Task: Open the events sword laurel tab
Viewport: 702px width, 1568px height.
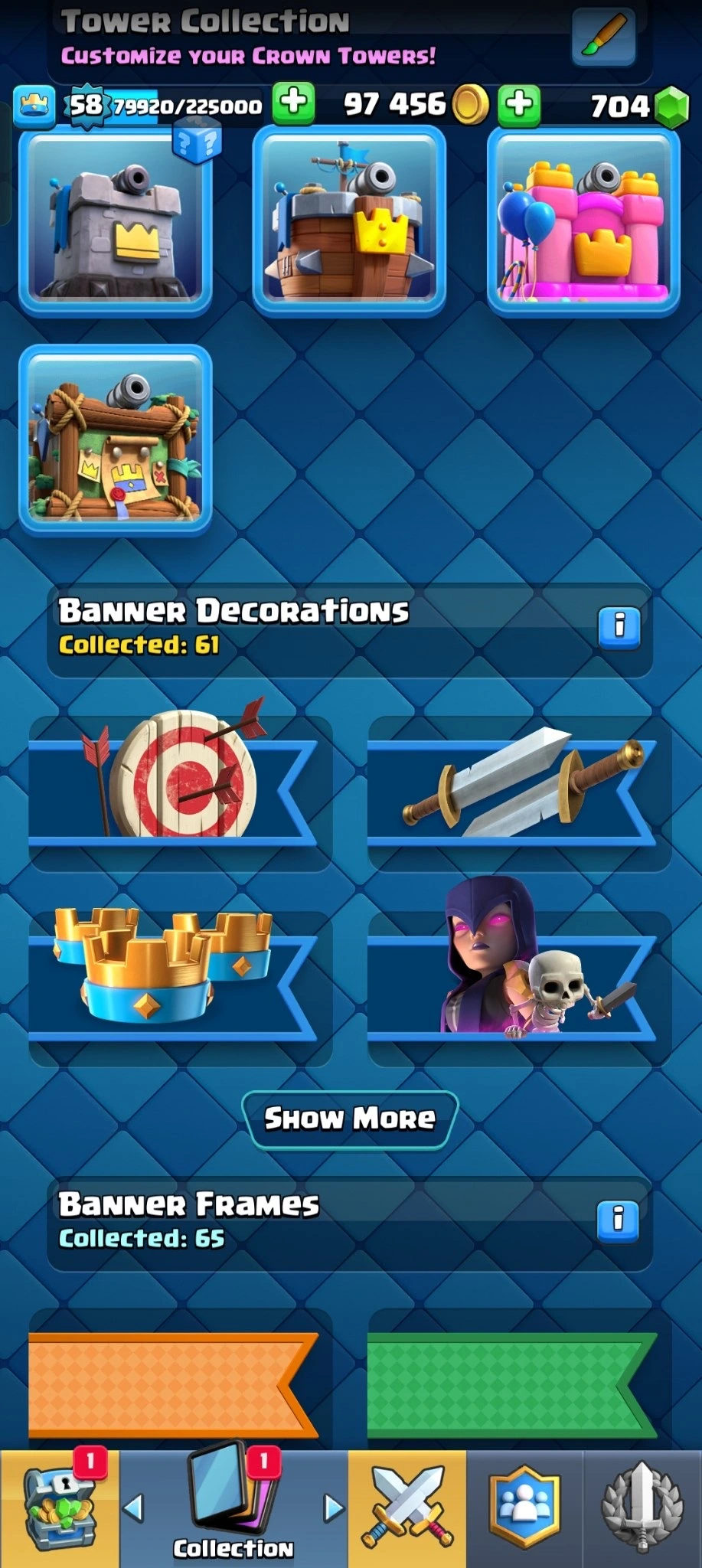Action: [x=642, y=1508]
